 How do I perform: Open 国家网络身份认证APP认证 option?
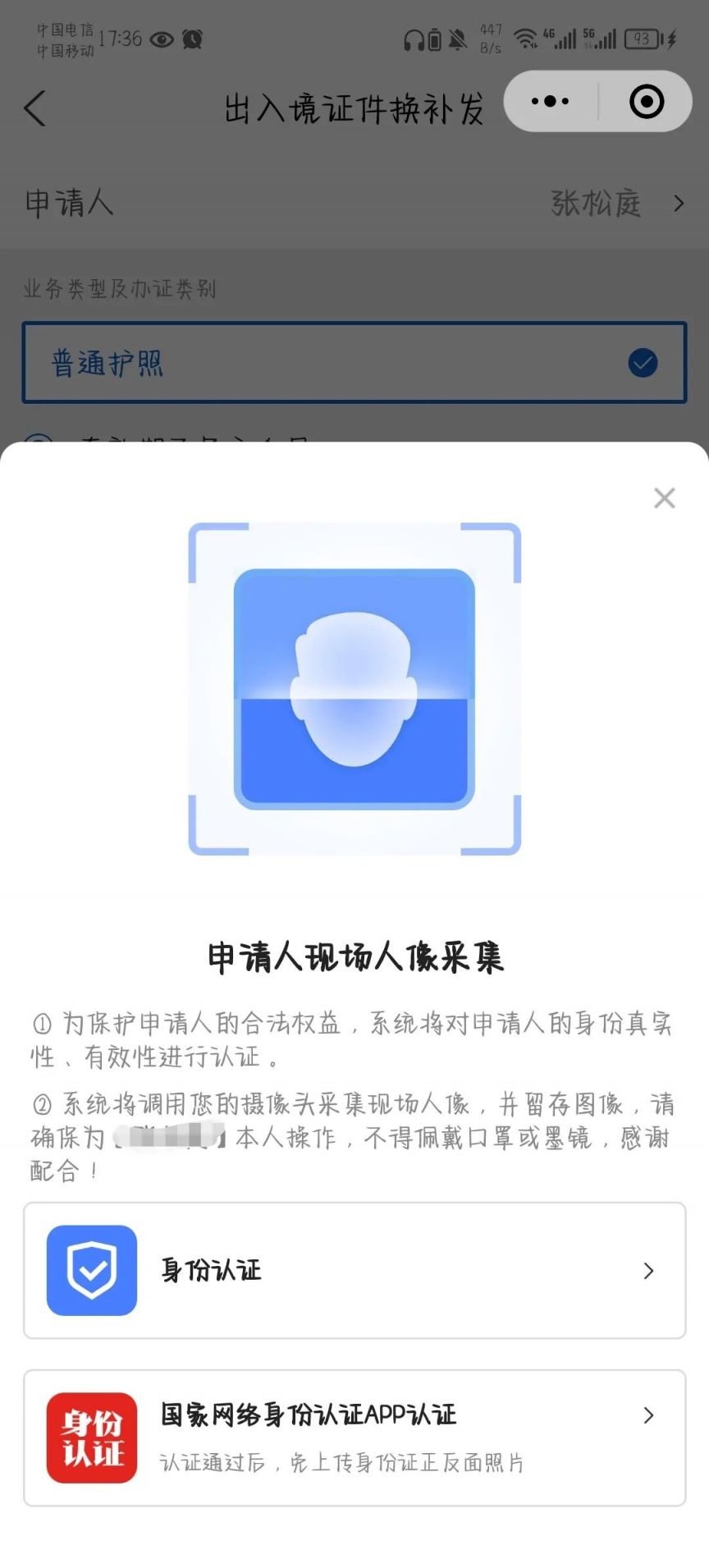354,1437
